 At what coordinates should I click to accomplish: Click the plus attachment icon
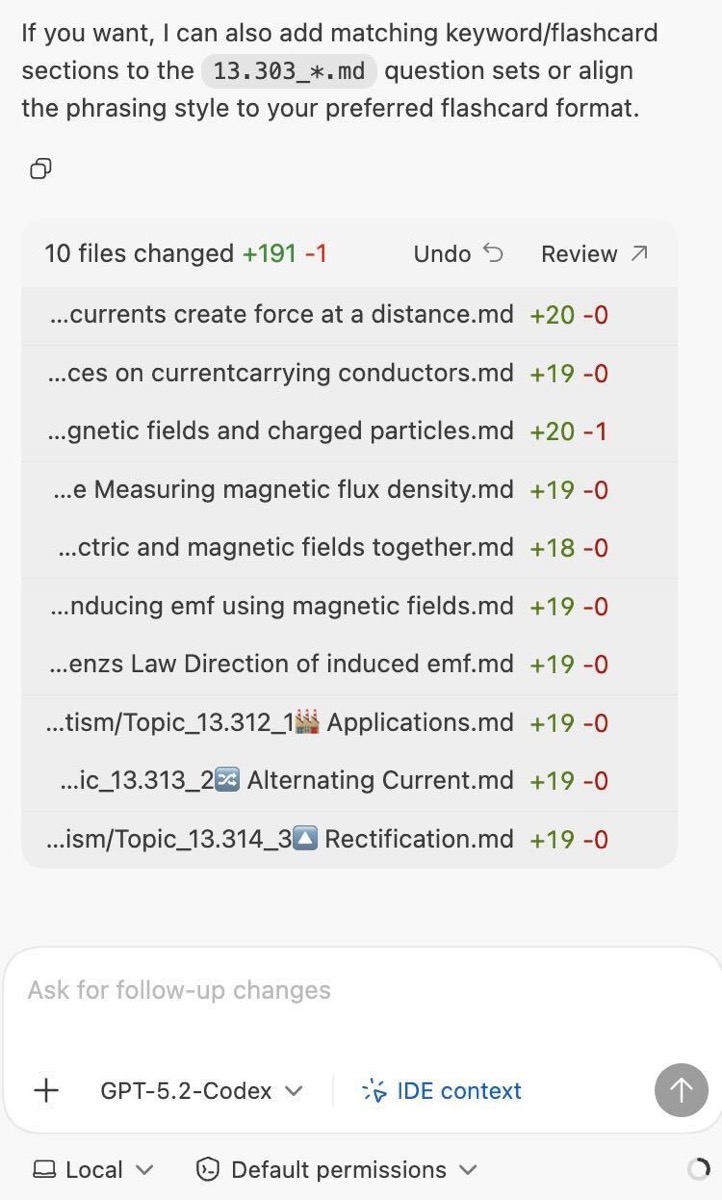[x=46, y=1090]
